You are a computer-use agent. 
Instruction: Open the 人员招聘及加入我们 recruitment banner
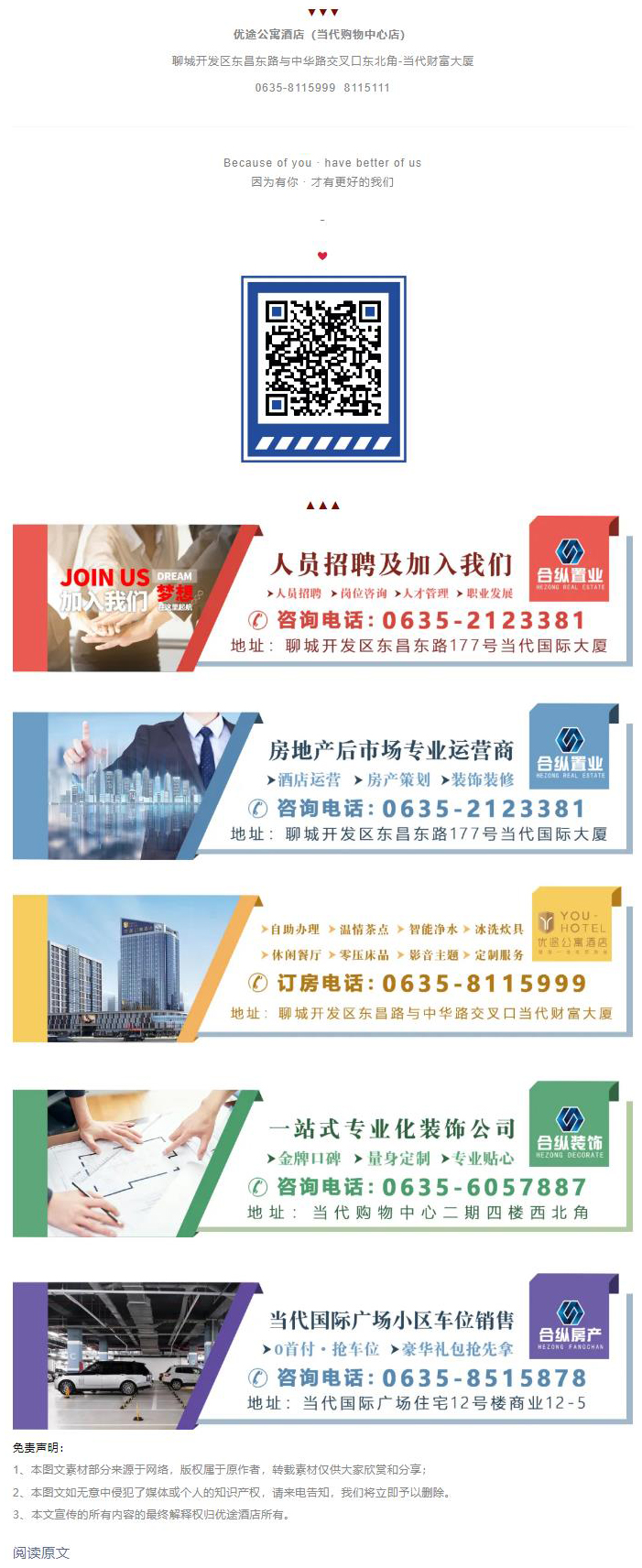pos(322,596)
